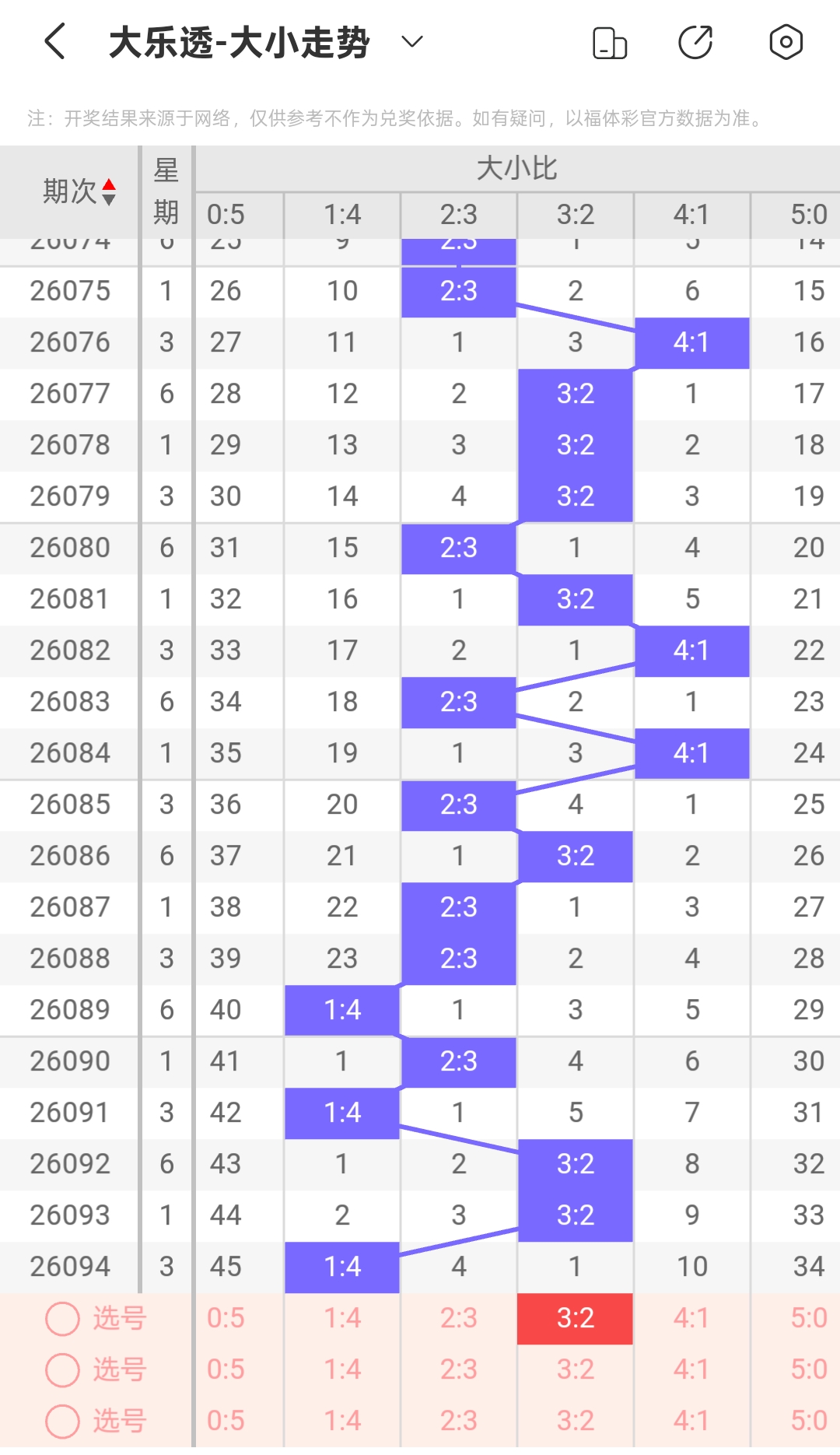Sort by 期次 column
Viewport: 840px width, 1455px height.
pos(79,191)
